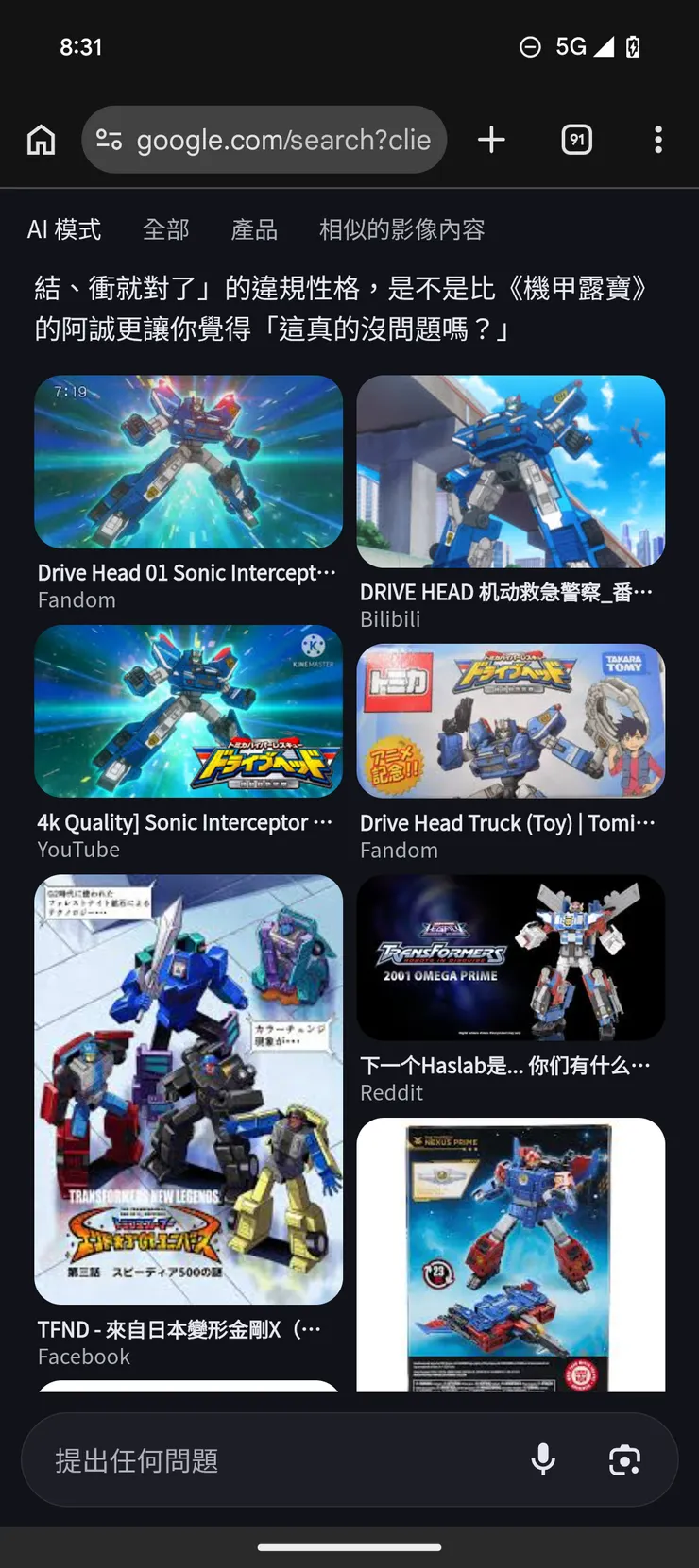Open the camera lens search icon
The height and width of the screenshot is (1568, 699).
624,1460
